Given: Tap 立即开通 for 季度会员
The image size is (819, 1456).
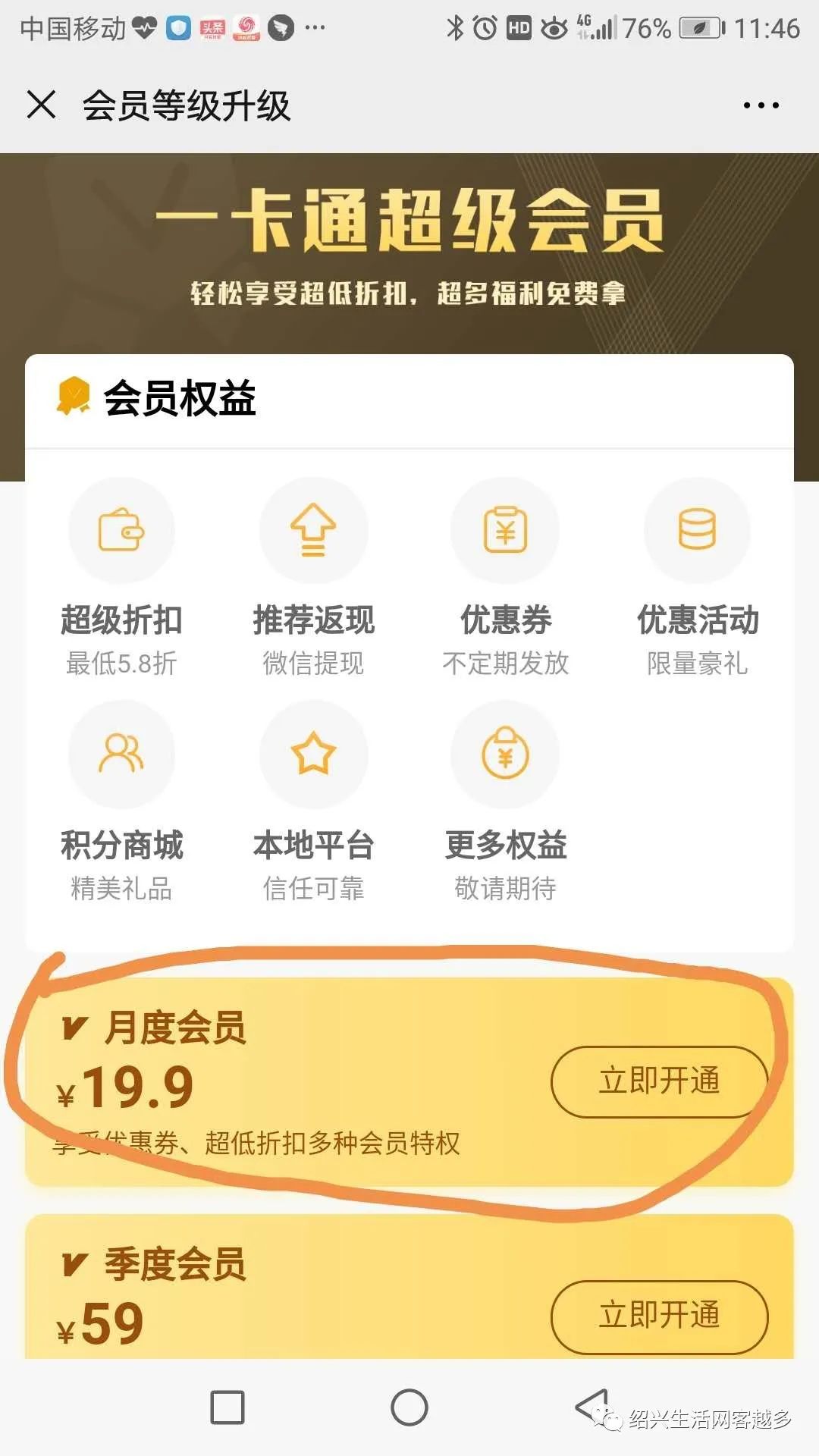Looking at the screenshot, I should [659, 1316].
